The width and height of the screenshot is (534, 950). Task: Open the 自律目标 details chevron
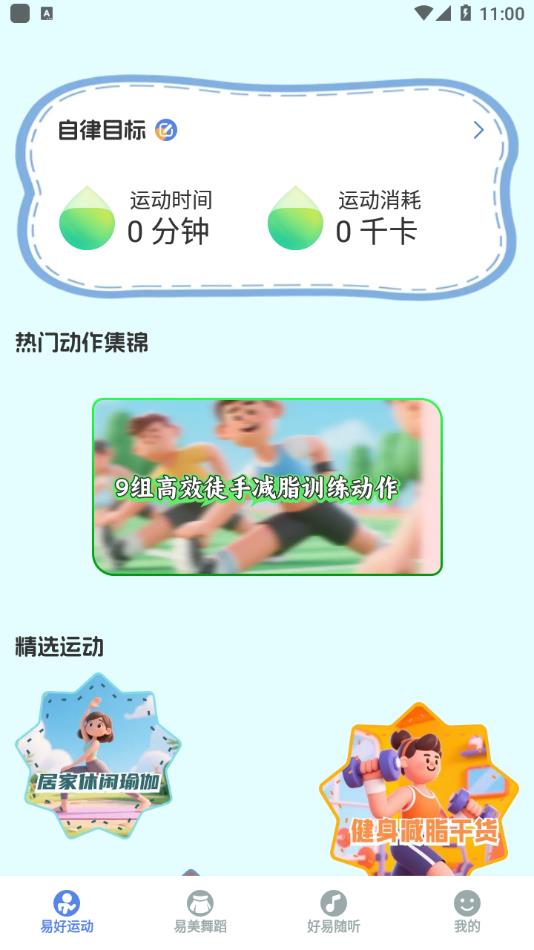[479, 130]
